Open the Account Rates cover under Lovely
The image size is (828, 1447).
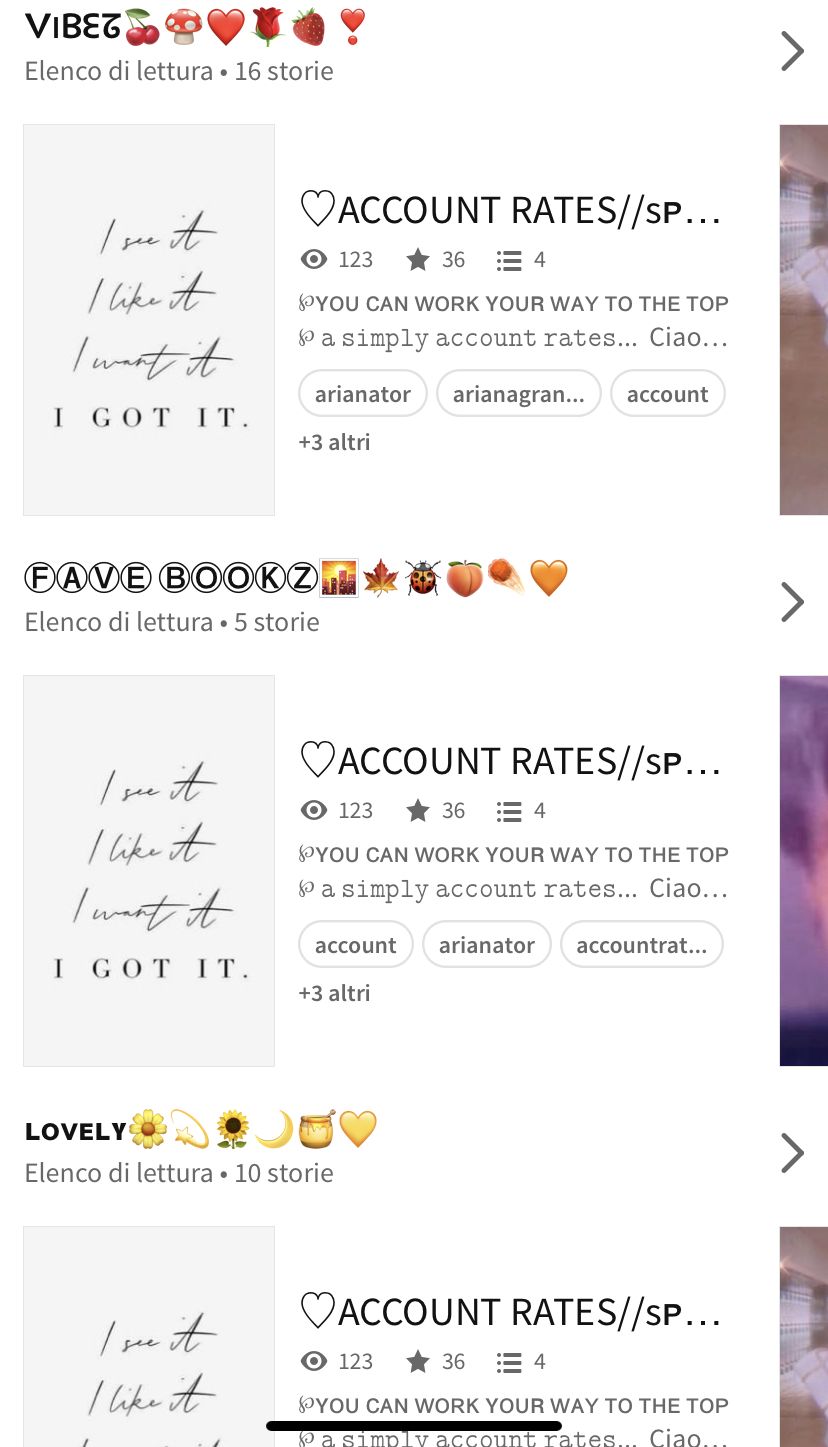[149, 1336]
